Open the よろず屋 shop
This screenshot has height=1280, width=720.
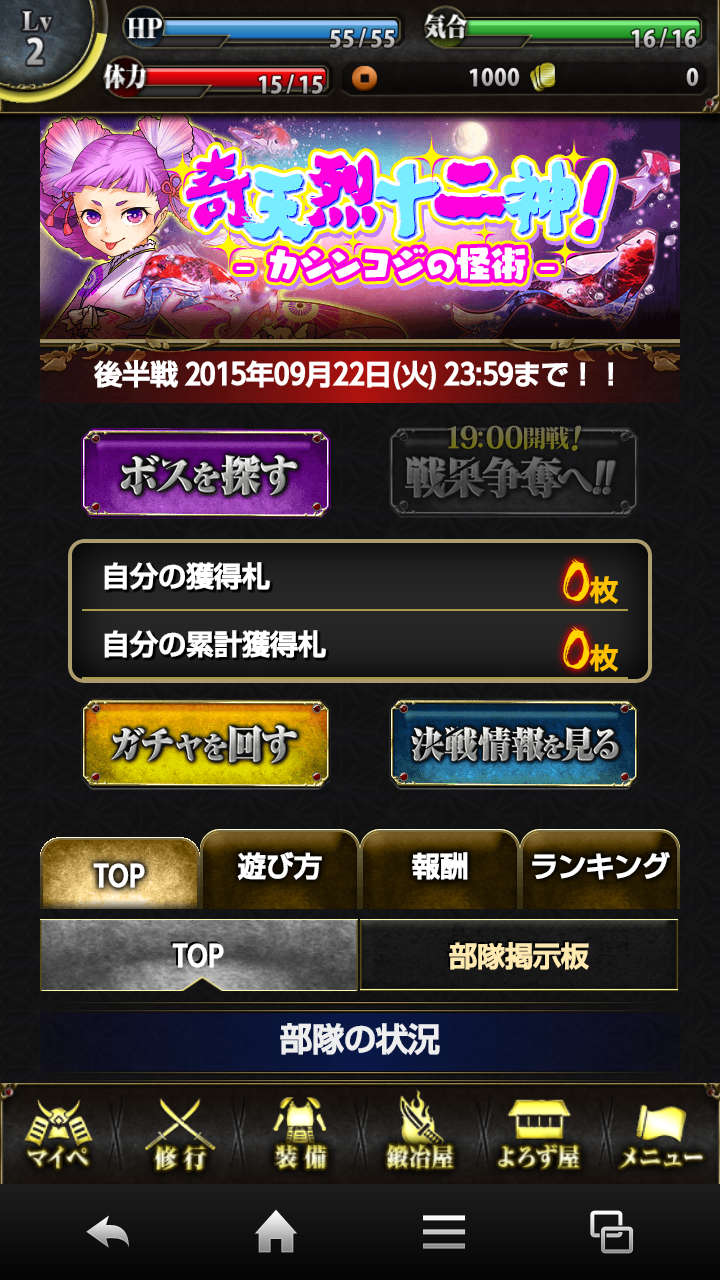(538, 1135)
